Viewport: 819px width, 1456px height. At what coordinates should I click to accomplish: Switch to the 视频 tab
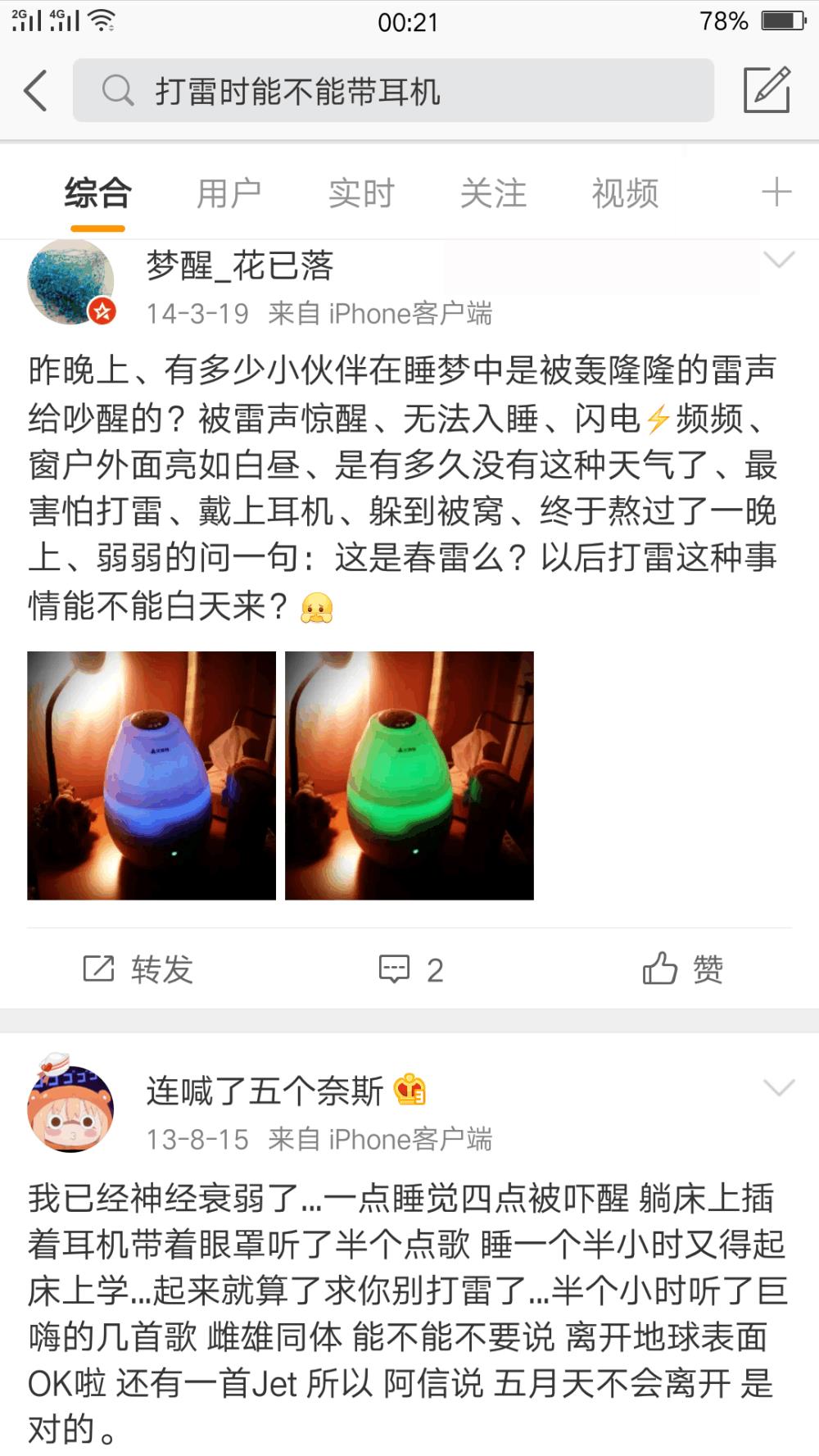point(625,194)
